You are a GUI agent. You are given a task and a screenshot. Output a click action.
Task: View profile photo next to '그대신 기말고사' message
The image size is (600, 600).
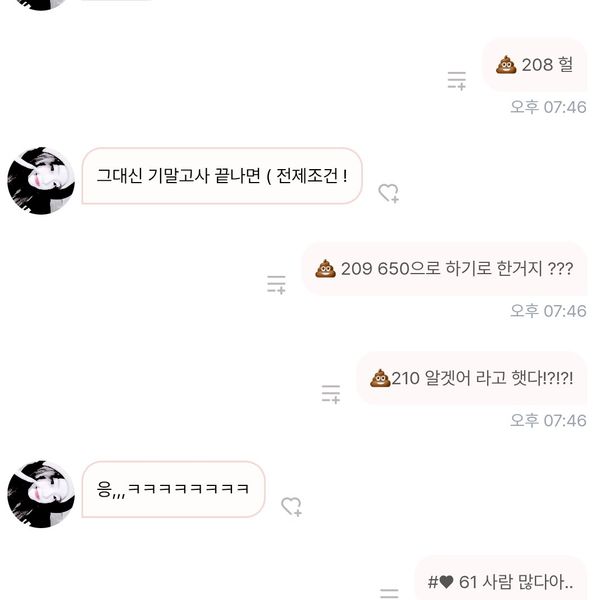pos(41,180)
